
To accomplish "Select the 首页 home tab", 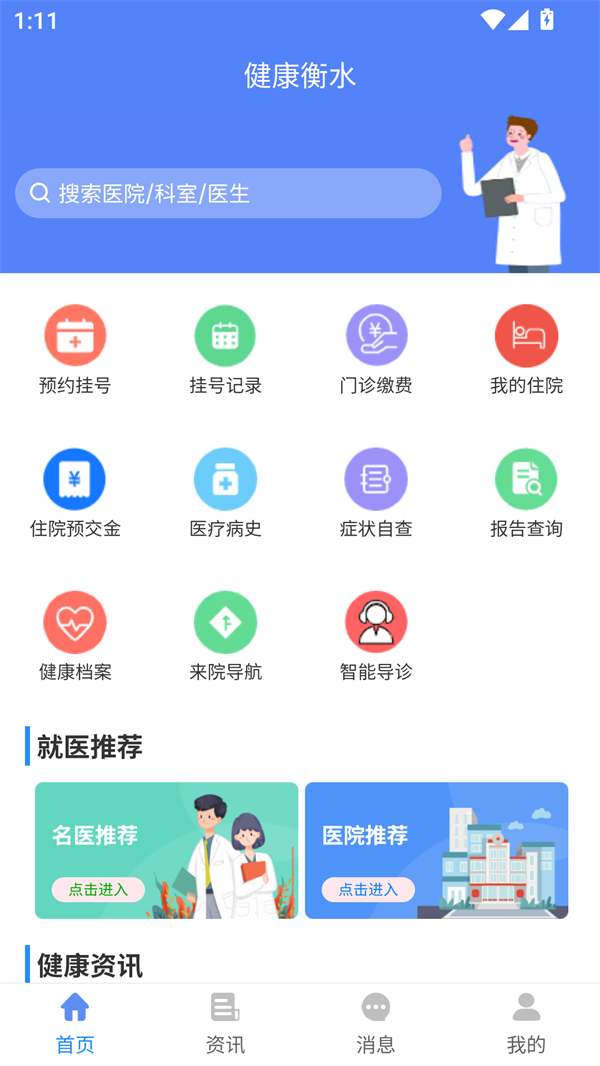I will click(75, 1023).
